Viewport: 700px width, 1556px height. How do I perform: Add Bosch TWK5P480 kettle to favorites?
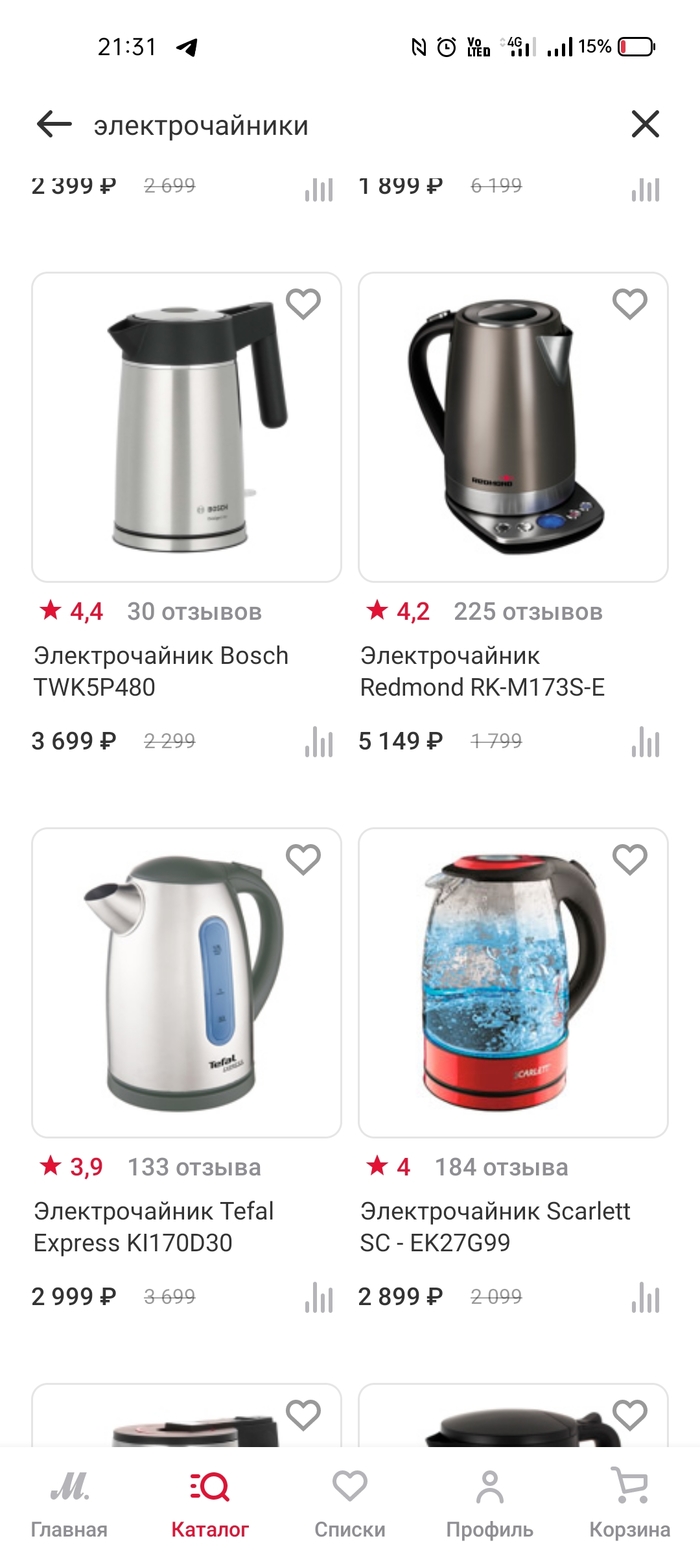tap(303, 303)
